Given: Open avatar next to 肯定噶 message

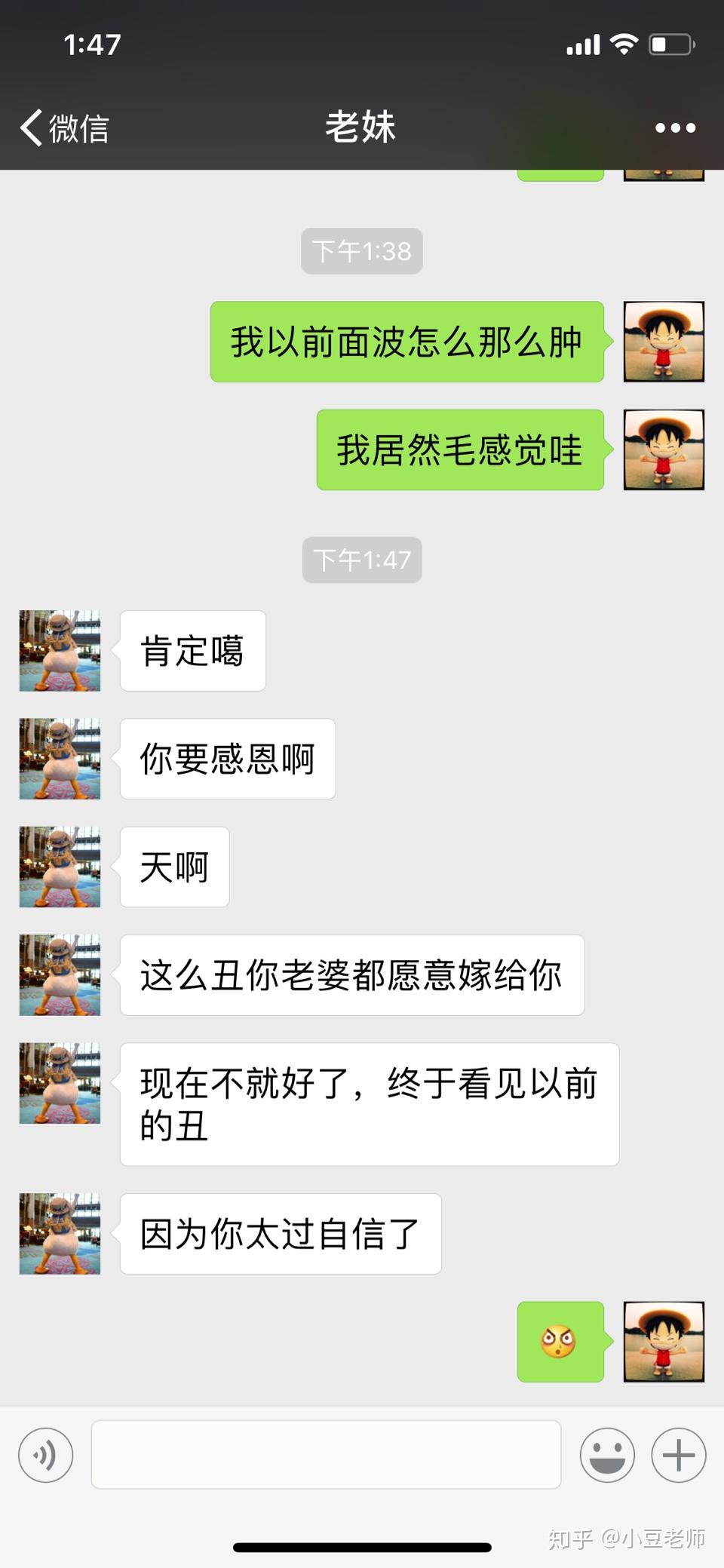Looking at the screenshot, I should [60, 650].
